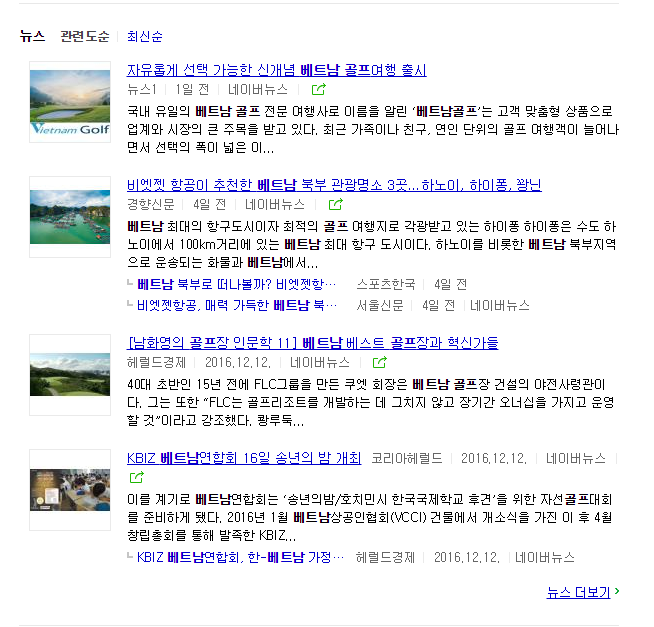Viewport: 654px width, 627px height.
Task: Open article 자유롭게 선택 가능한 신개념 베트남 골프여행 출시
Action: coord(276,70)
